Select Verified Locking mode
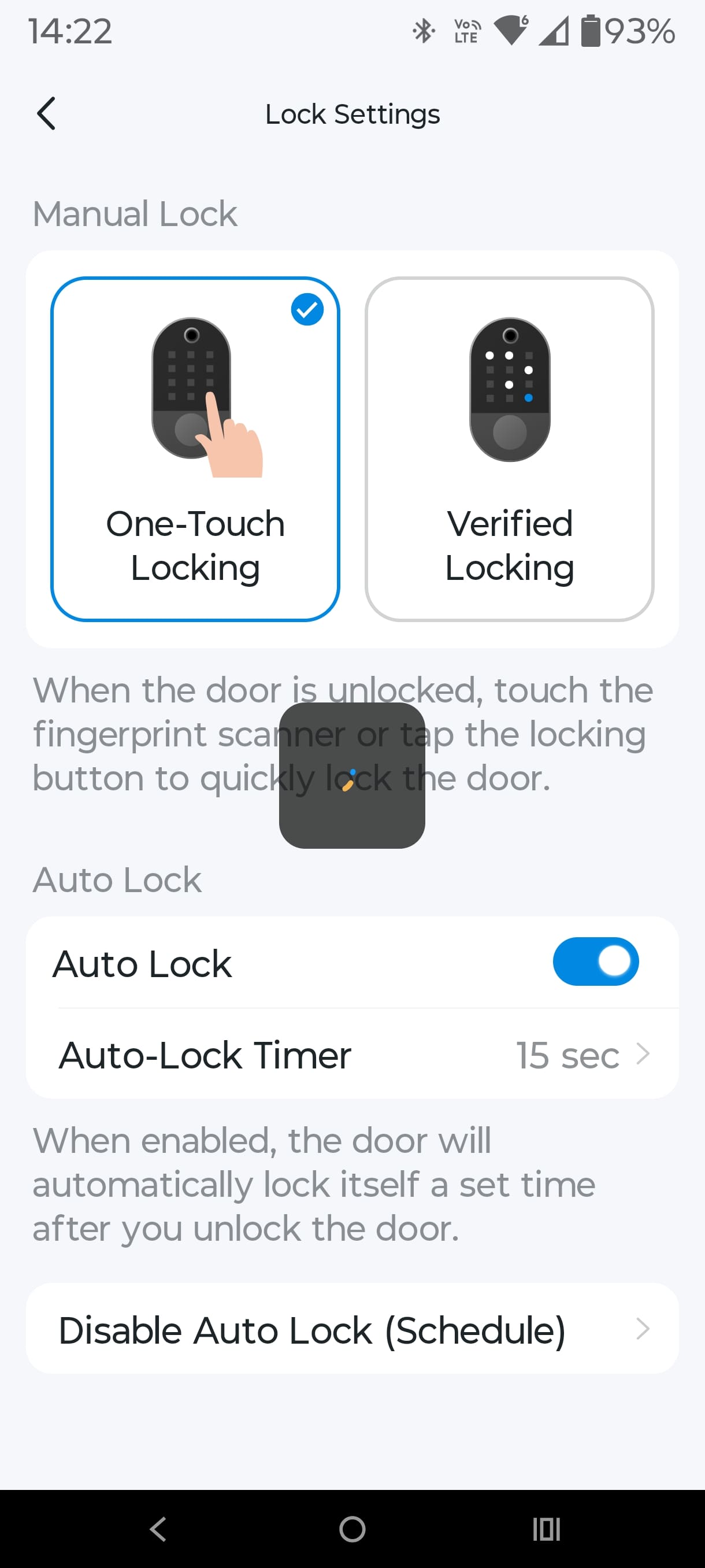Screen dimensions: 705x1568 509,449
